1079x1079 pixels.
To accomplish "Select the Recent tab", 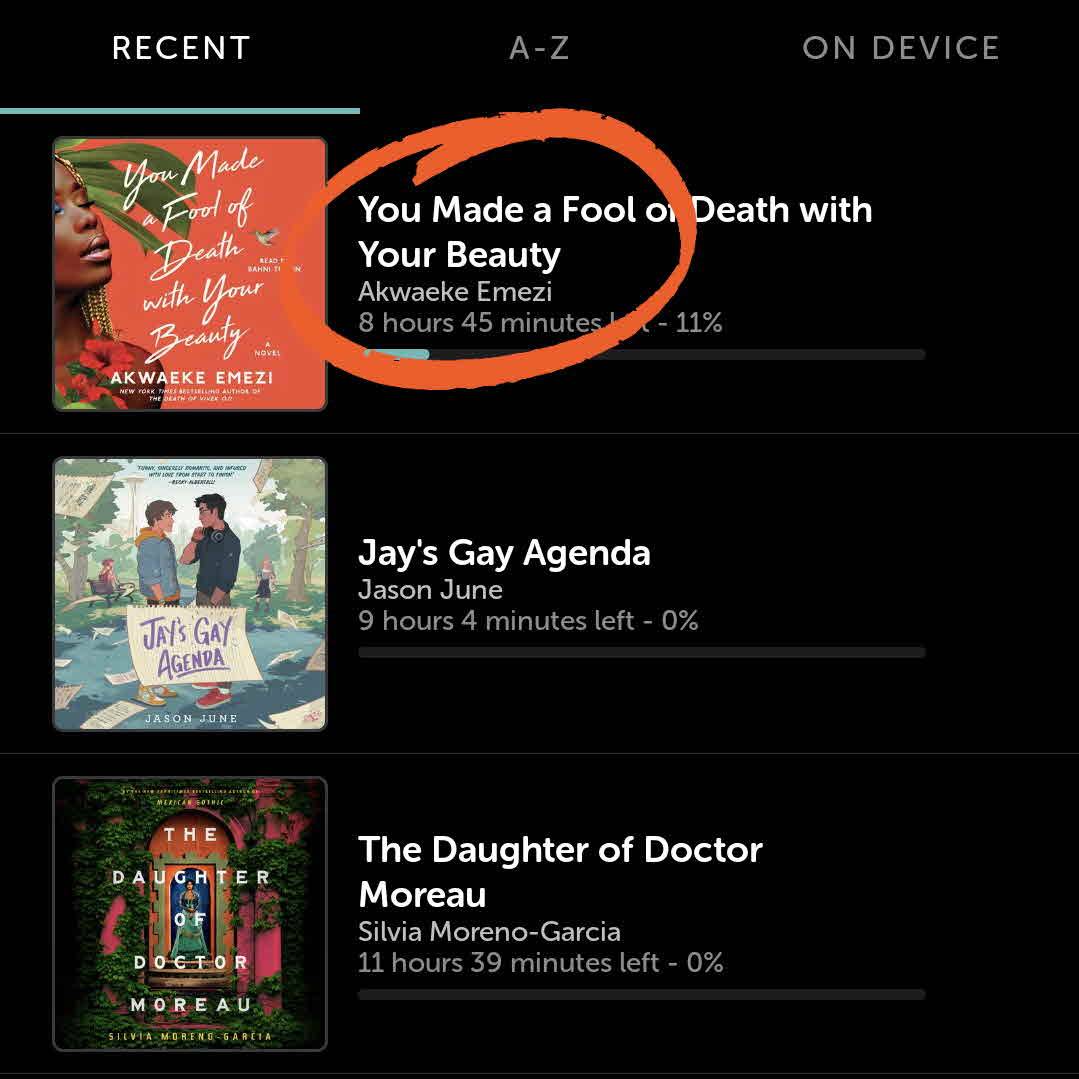I will tap(180, 48).
